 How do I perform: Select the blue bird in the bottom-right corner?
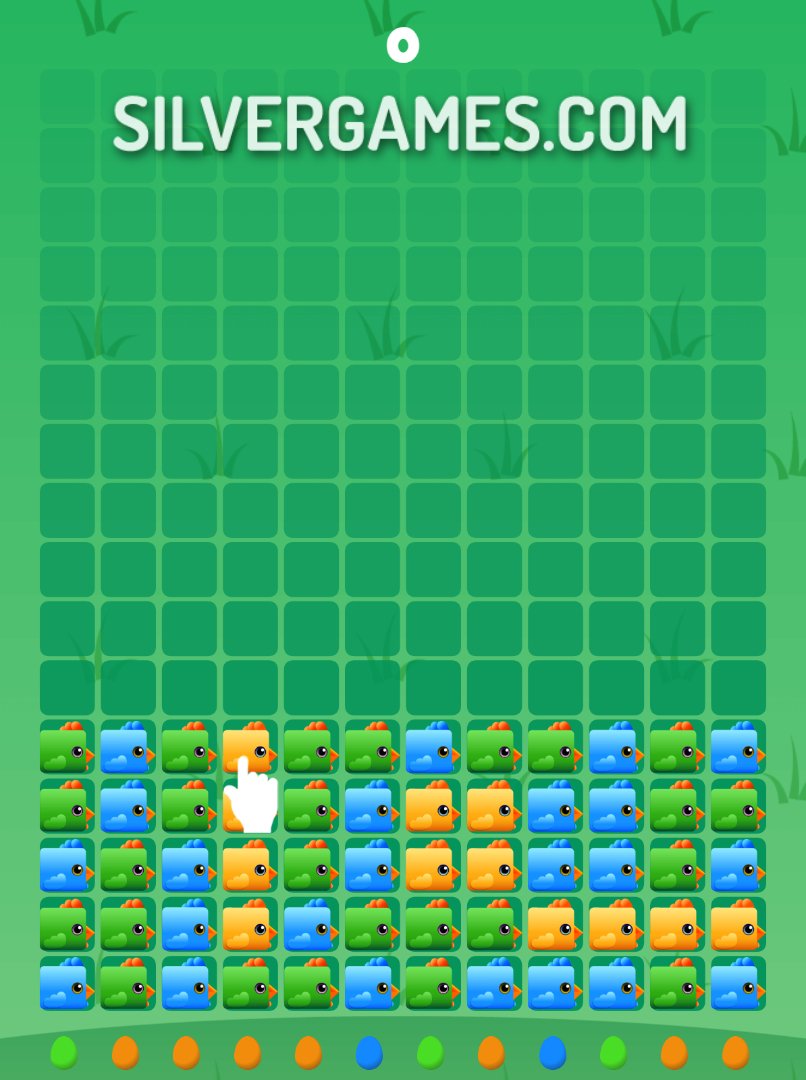pos(738,984)
